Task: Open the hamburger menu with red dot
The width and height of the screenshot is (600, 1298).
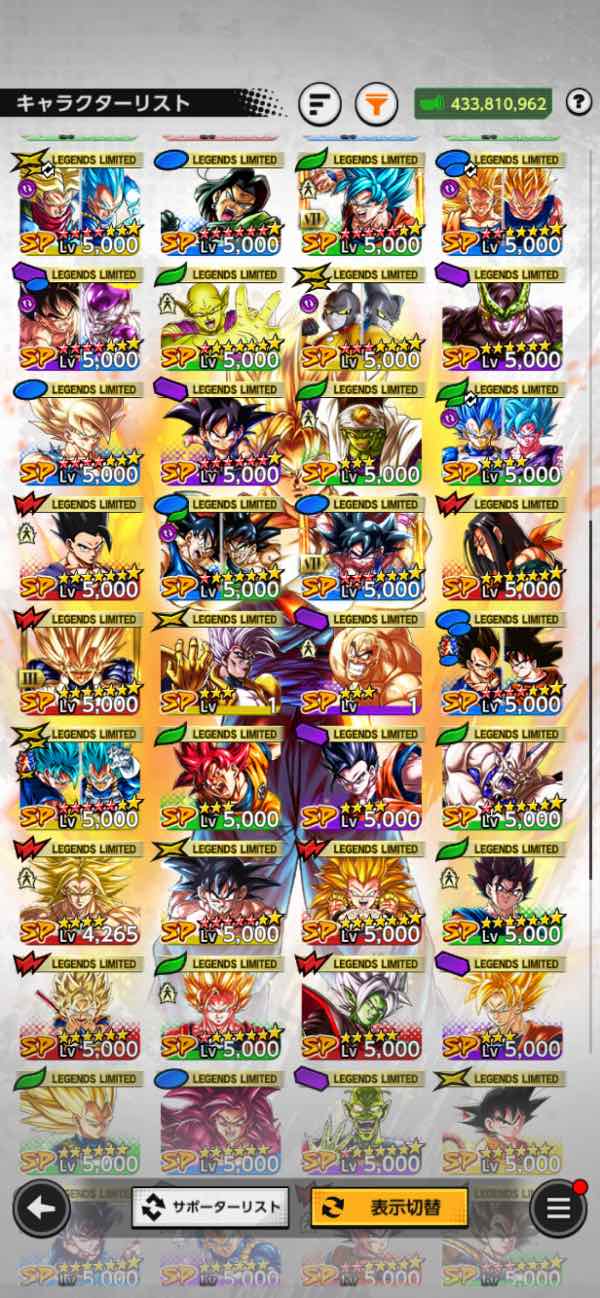Action: (x=558, y=1207)
